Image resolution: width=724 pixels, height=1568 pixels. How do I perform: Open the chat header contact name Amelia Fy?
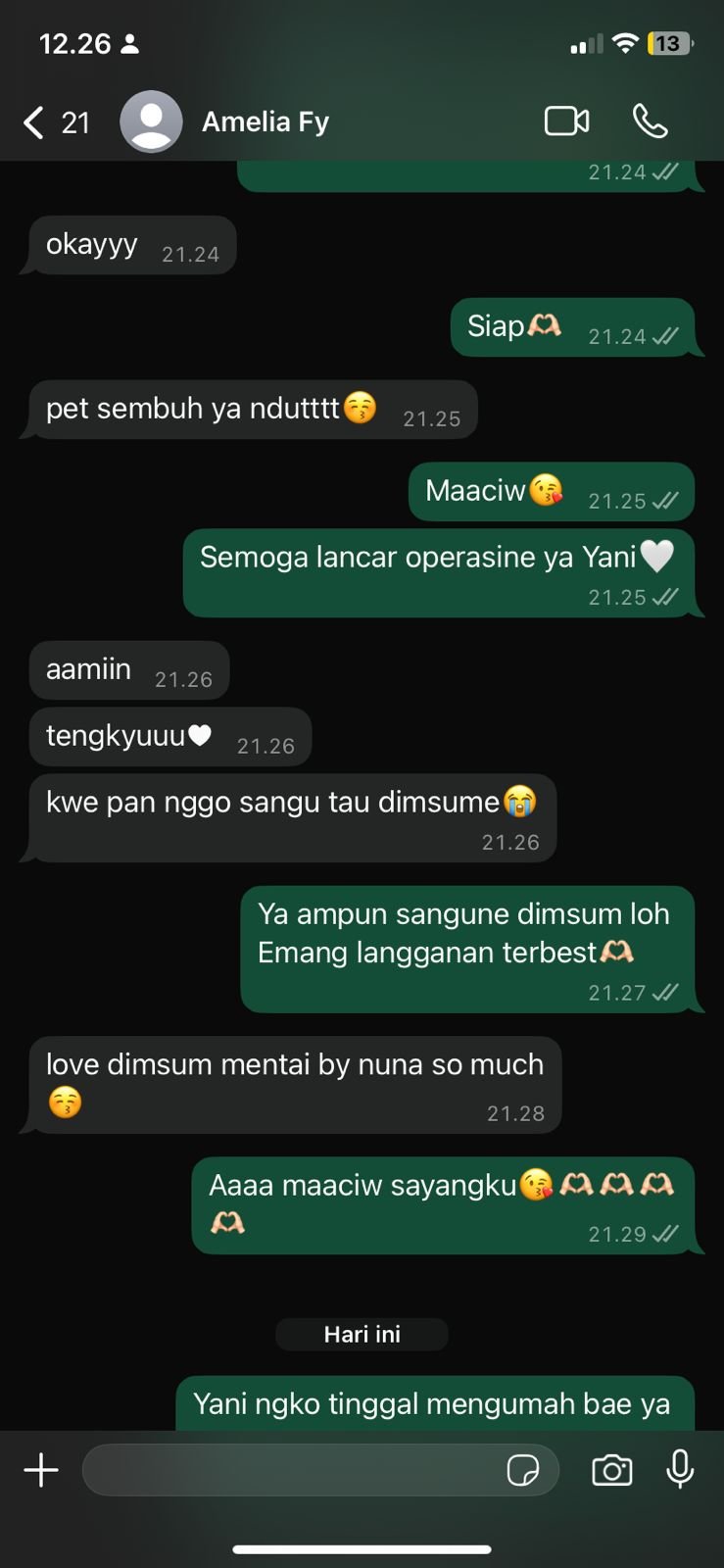pos(265,121)
